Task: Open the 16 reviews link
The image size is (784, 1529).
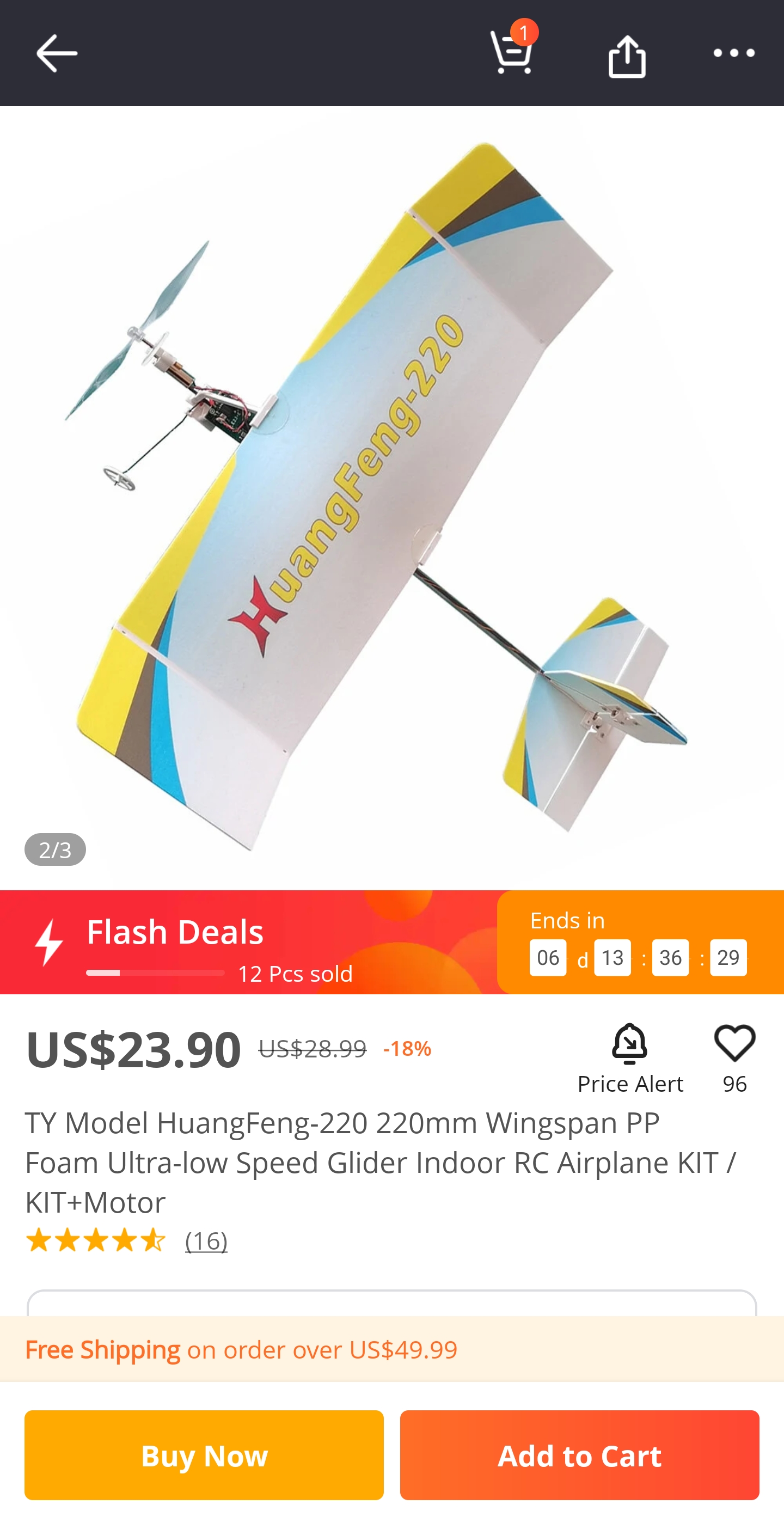Action: (x=206, y=1240)
